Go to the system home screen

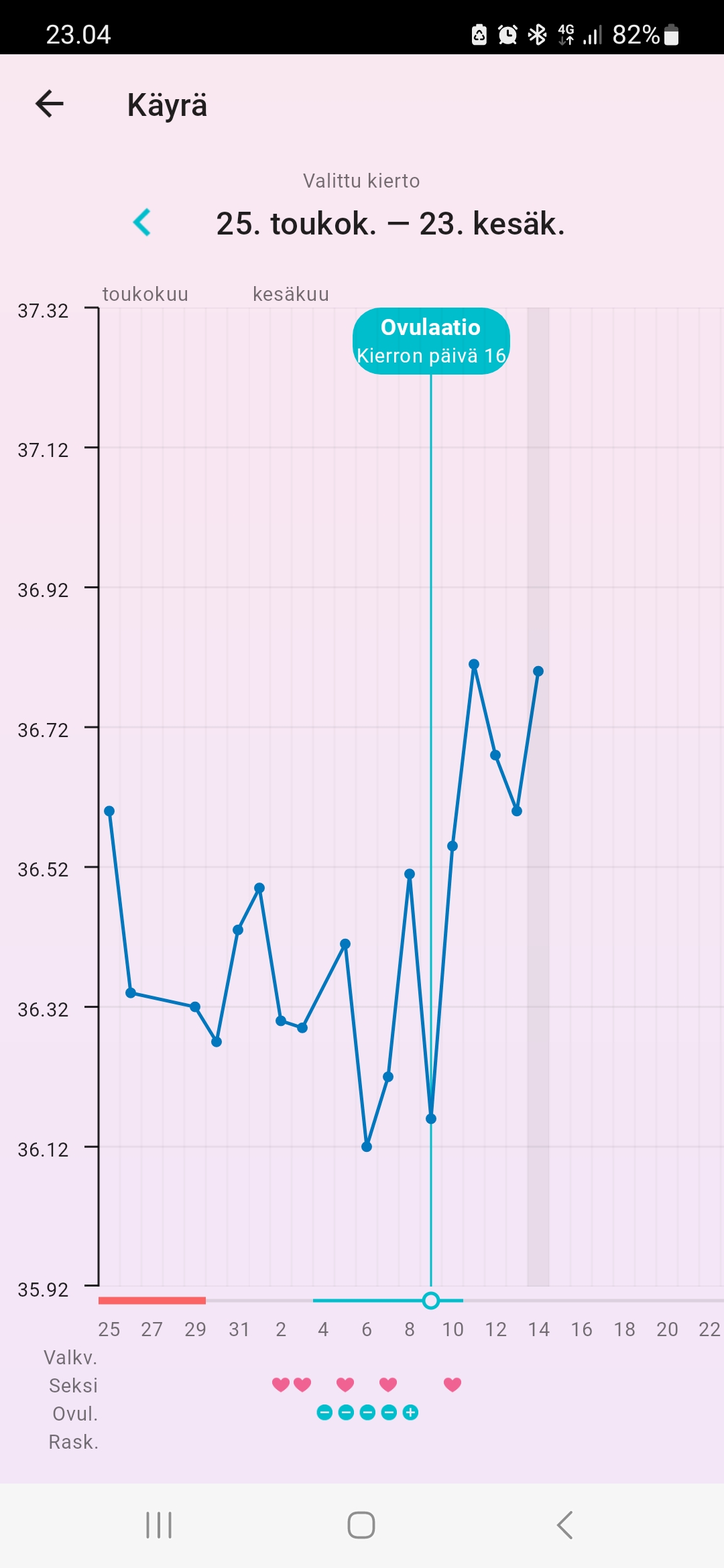point(361,1525)
